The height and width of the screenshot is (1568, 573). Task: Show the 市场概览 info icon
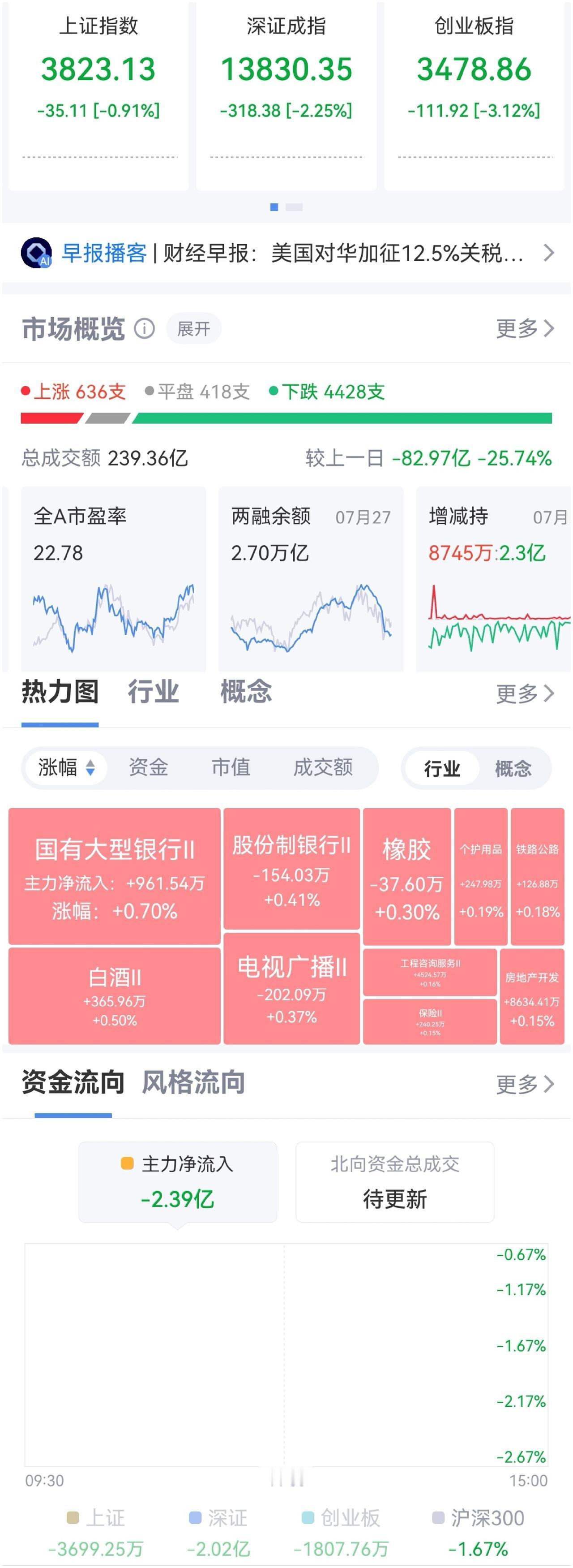pos(144,329)
